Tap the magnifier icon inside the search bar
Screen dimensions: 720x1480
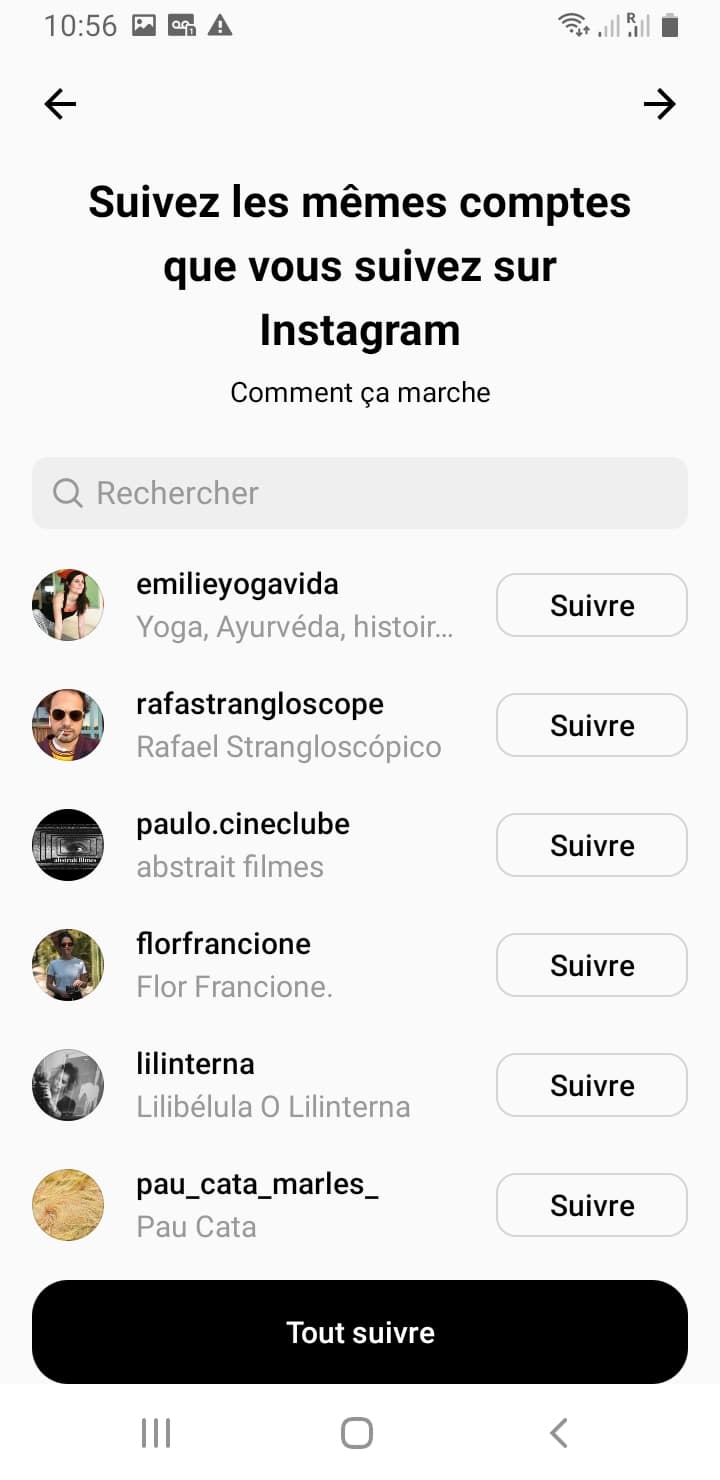66,492
